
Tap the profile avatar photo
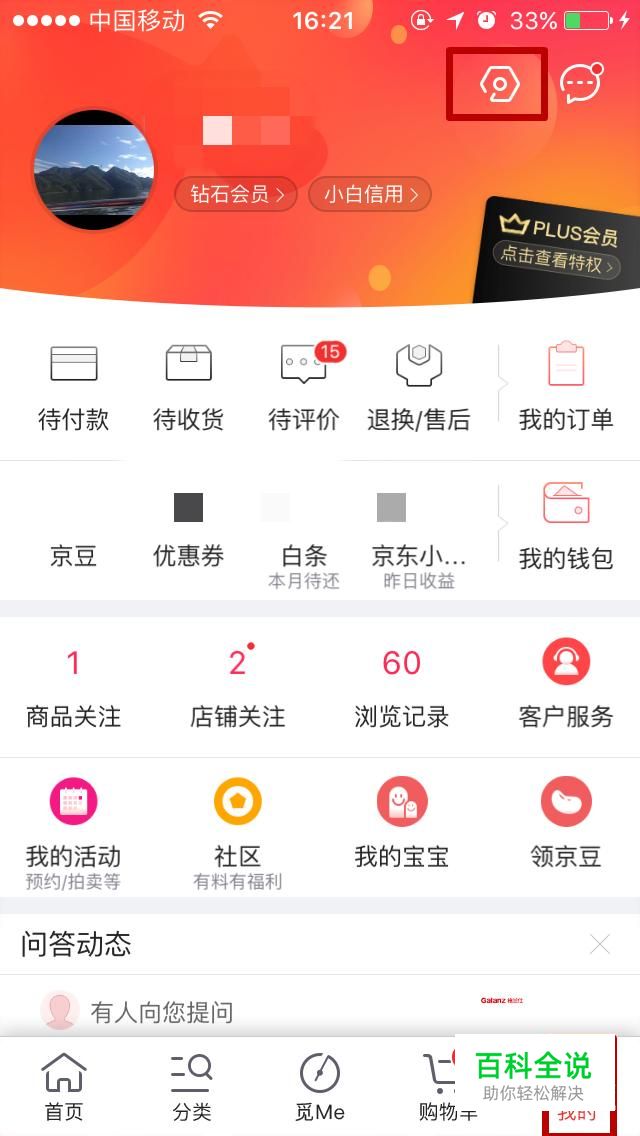[94, 169]
